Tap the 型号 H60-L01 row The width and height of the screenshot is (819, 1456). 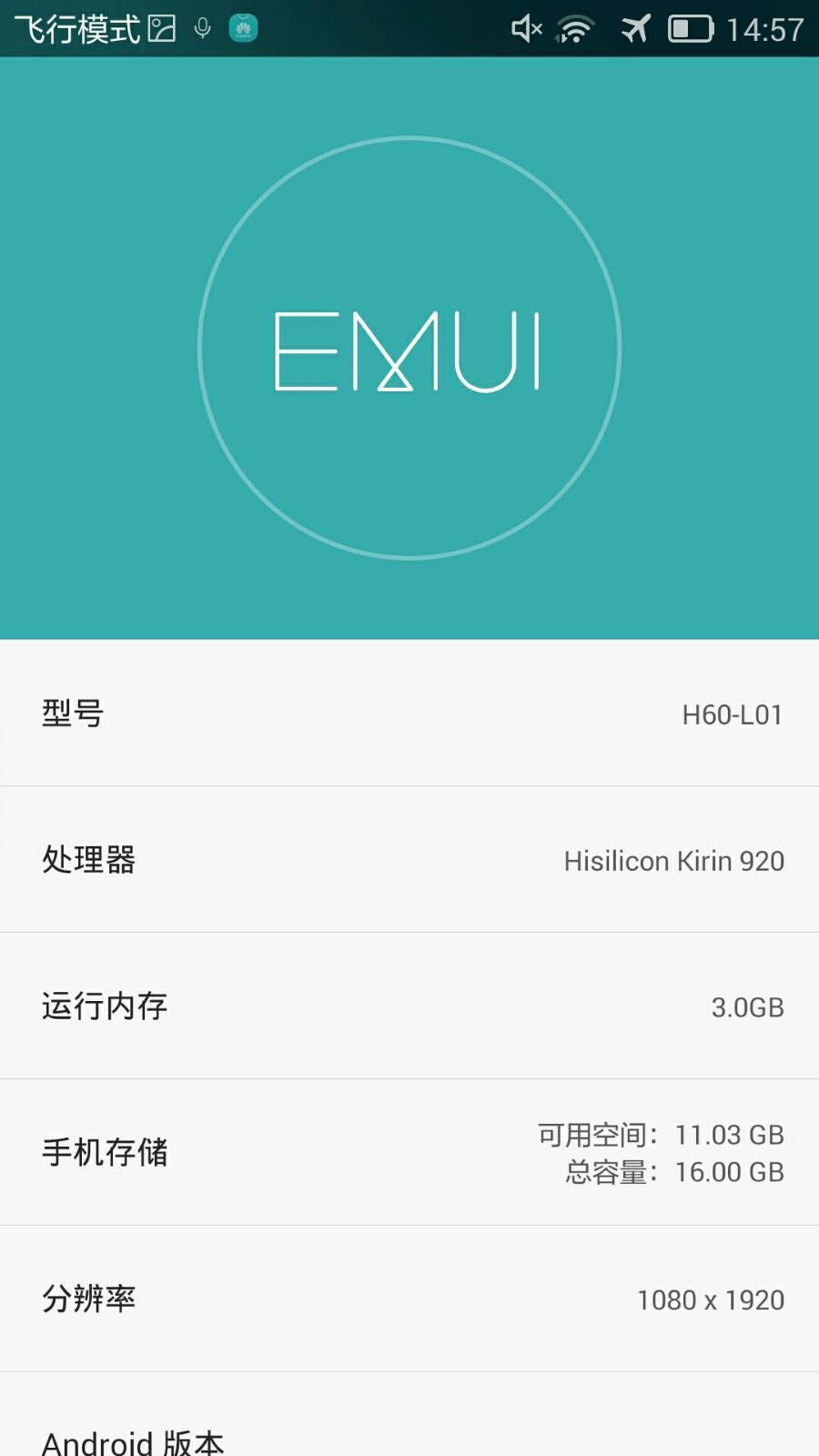click(x=409, y=713)
